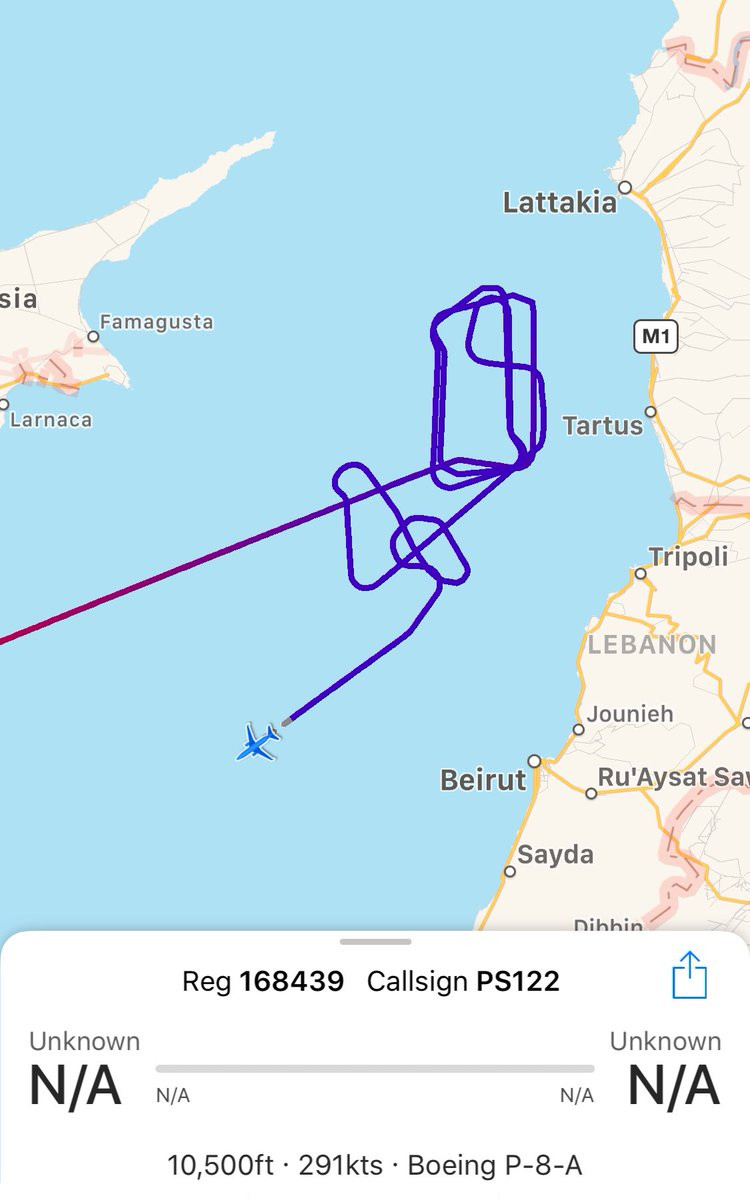Expand the flight info sheet handle
Viewport: 750px width, 1200px height.
coord(375,941)
